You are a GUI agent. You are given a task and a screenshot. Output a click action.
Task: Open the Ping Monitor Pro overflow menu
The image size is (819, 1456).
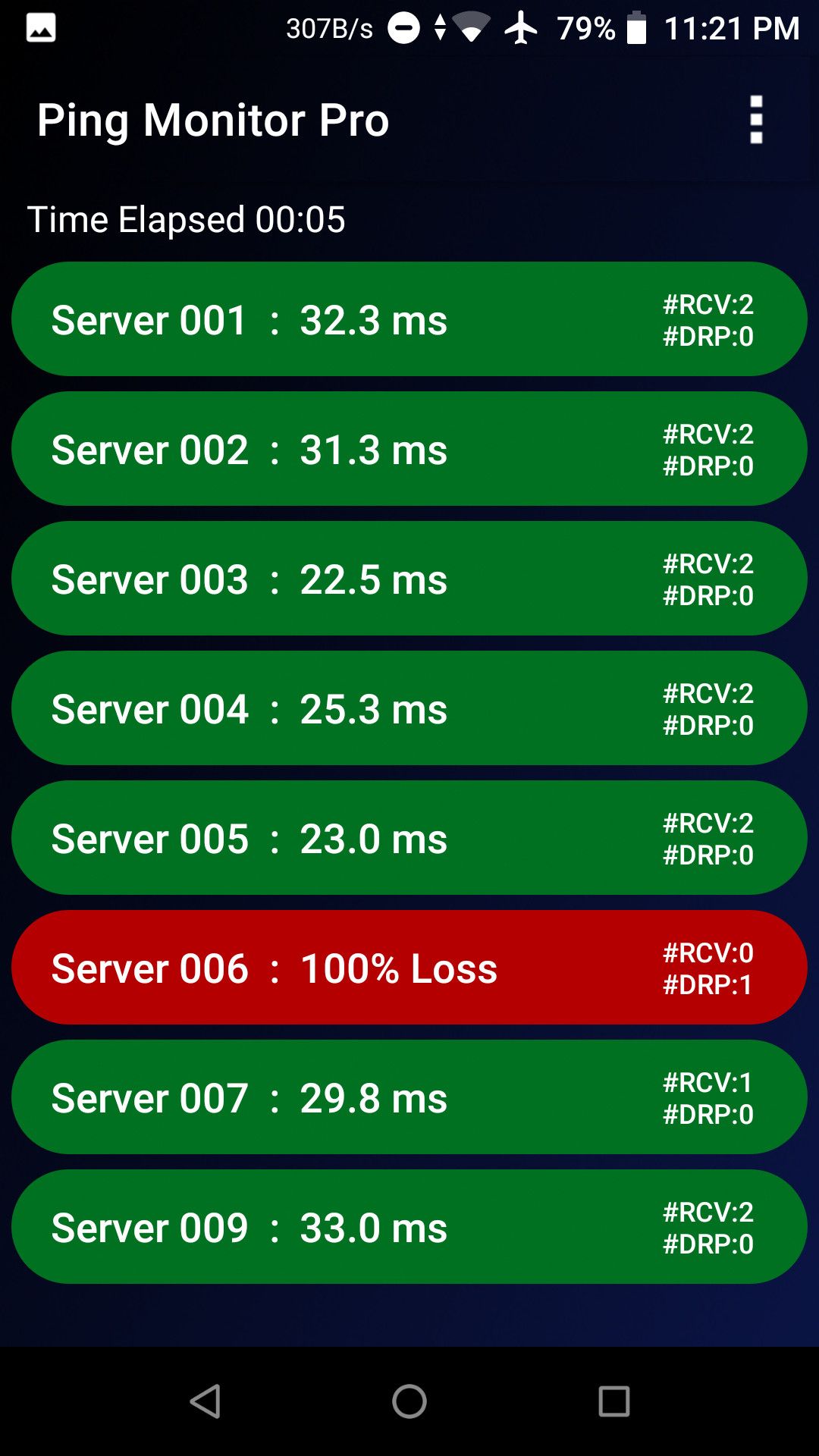pyautogui.click(x=756, y=120)
